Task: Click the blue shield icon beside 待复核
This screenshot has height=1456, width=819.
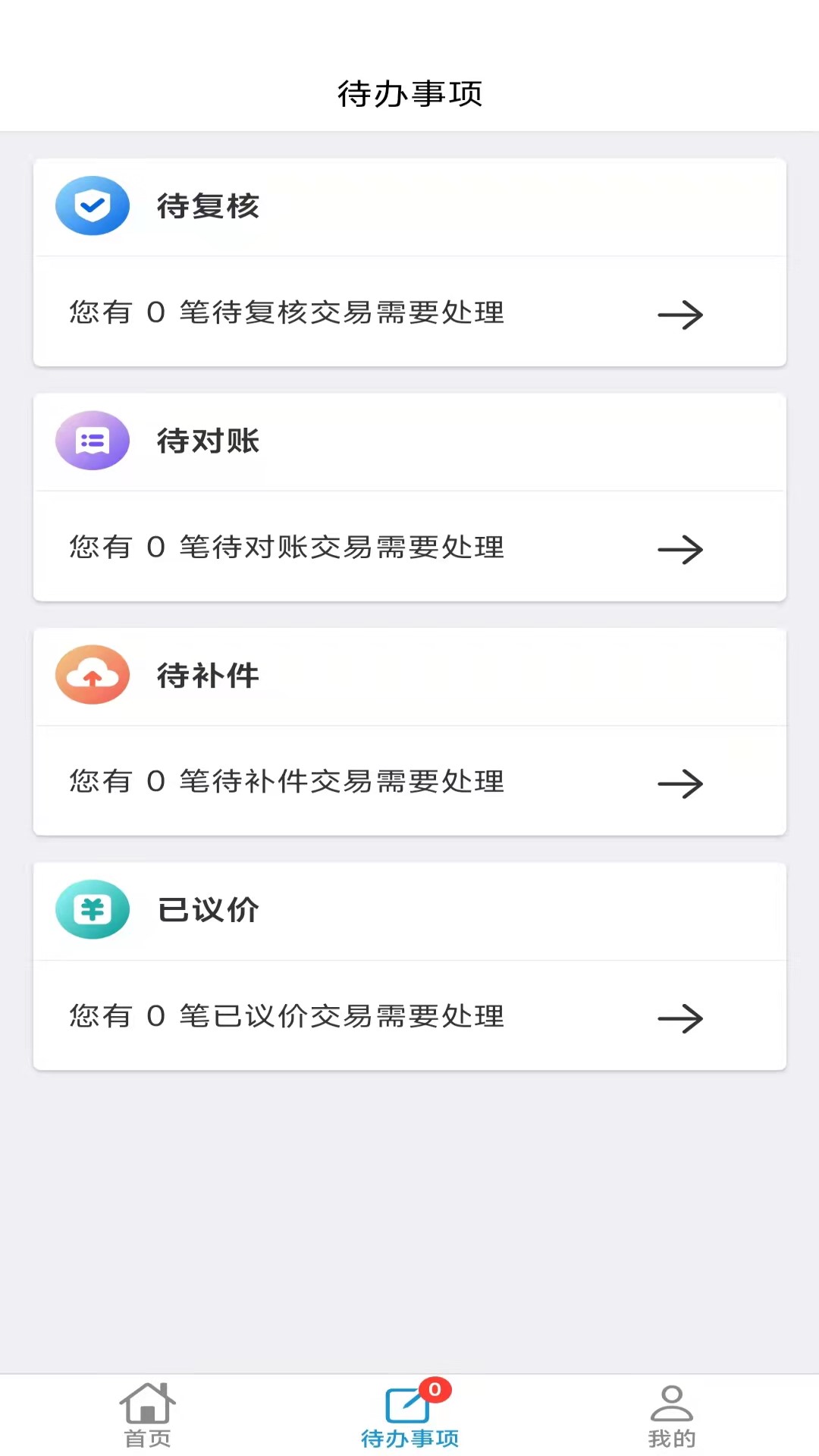Action: tap(92, 205)
